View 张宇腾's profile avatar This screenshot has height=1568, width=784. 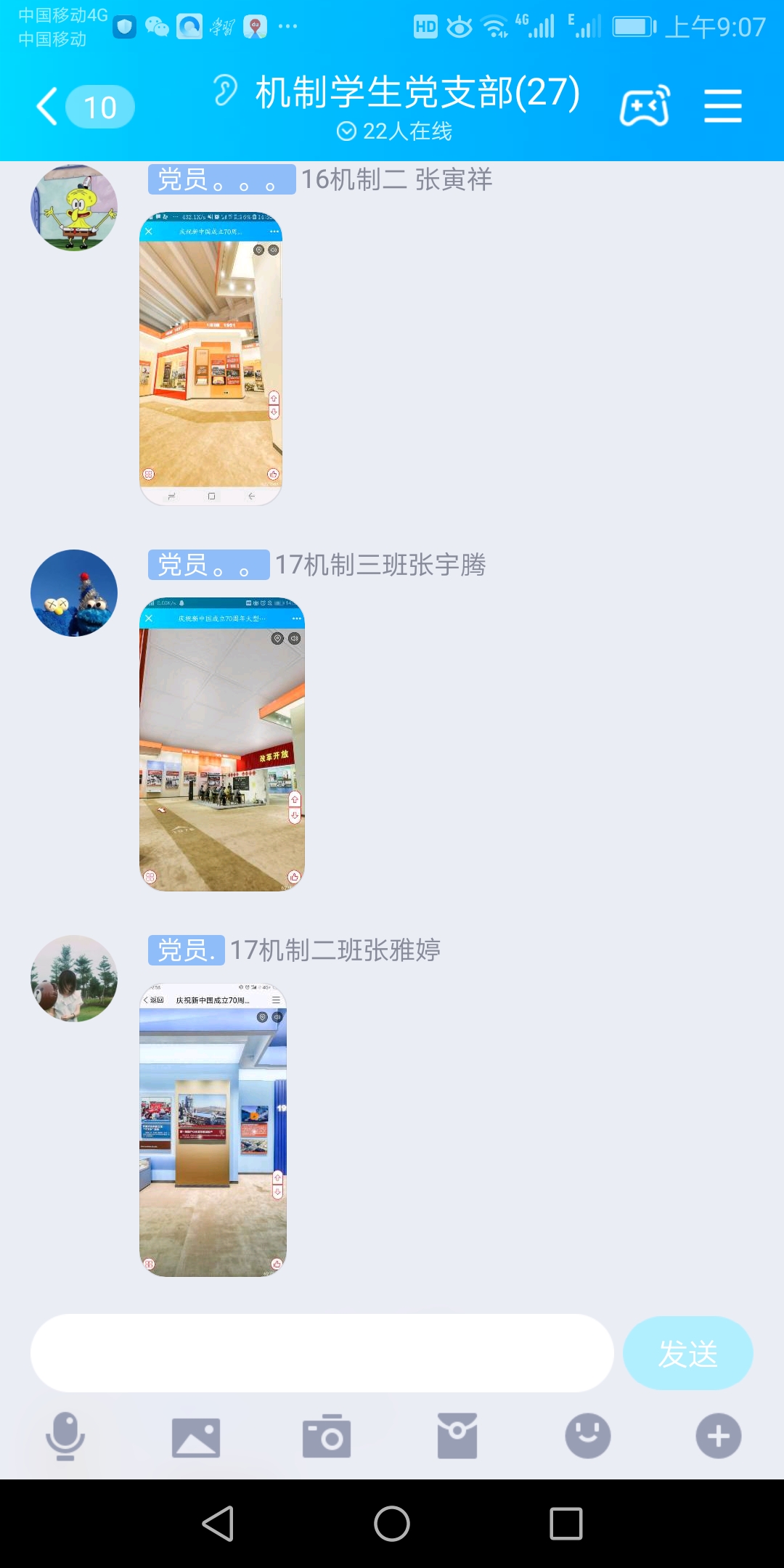point(74,593)
